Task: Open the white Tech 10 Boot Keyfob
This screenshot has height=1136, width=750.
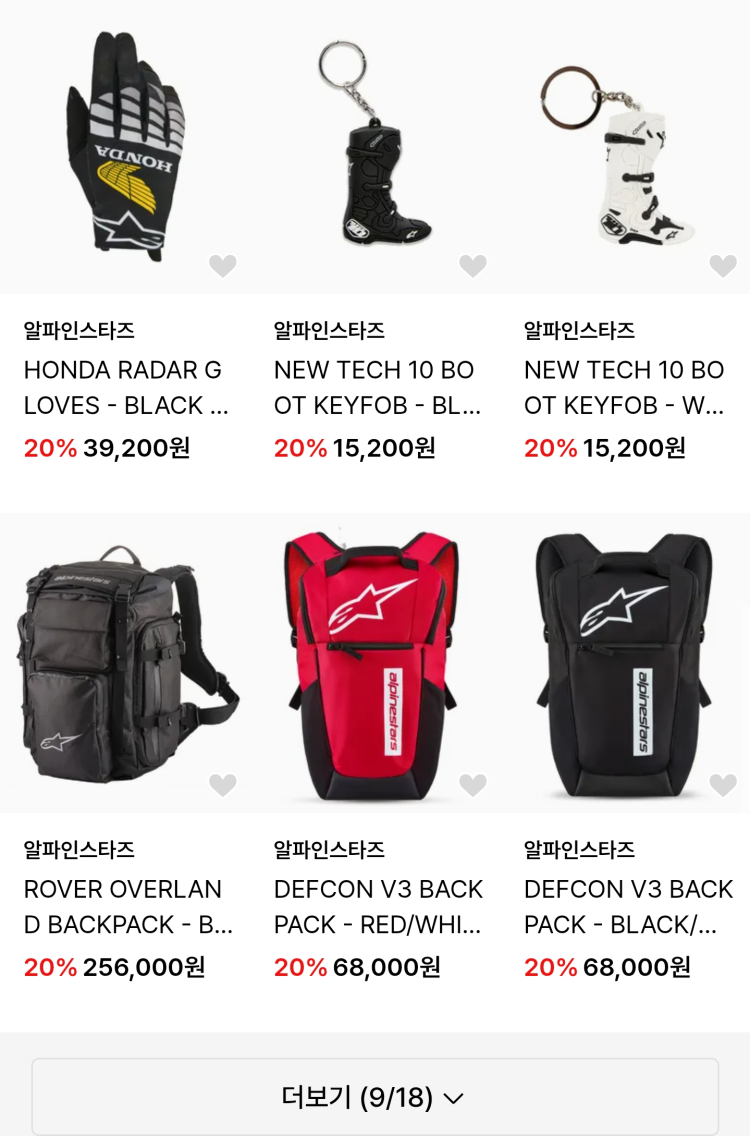Action: coord(625,150)
